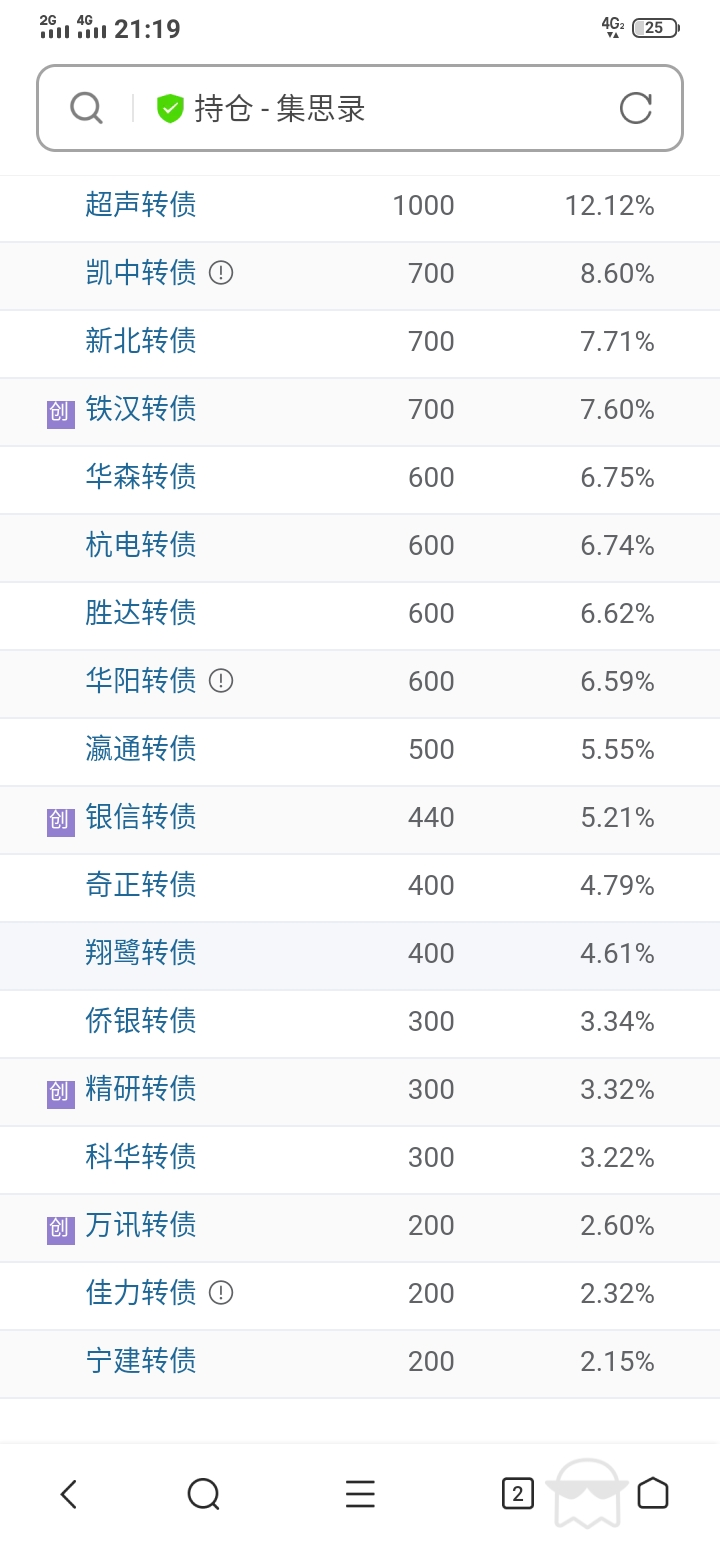The height and width of the screenshot is (1544, 720).
Task: Open the 凯中转债 bond link
Action: [141, 273]
